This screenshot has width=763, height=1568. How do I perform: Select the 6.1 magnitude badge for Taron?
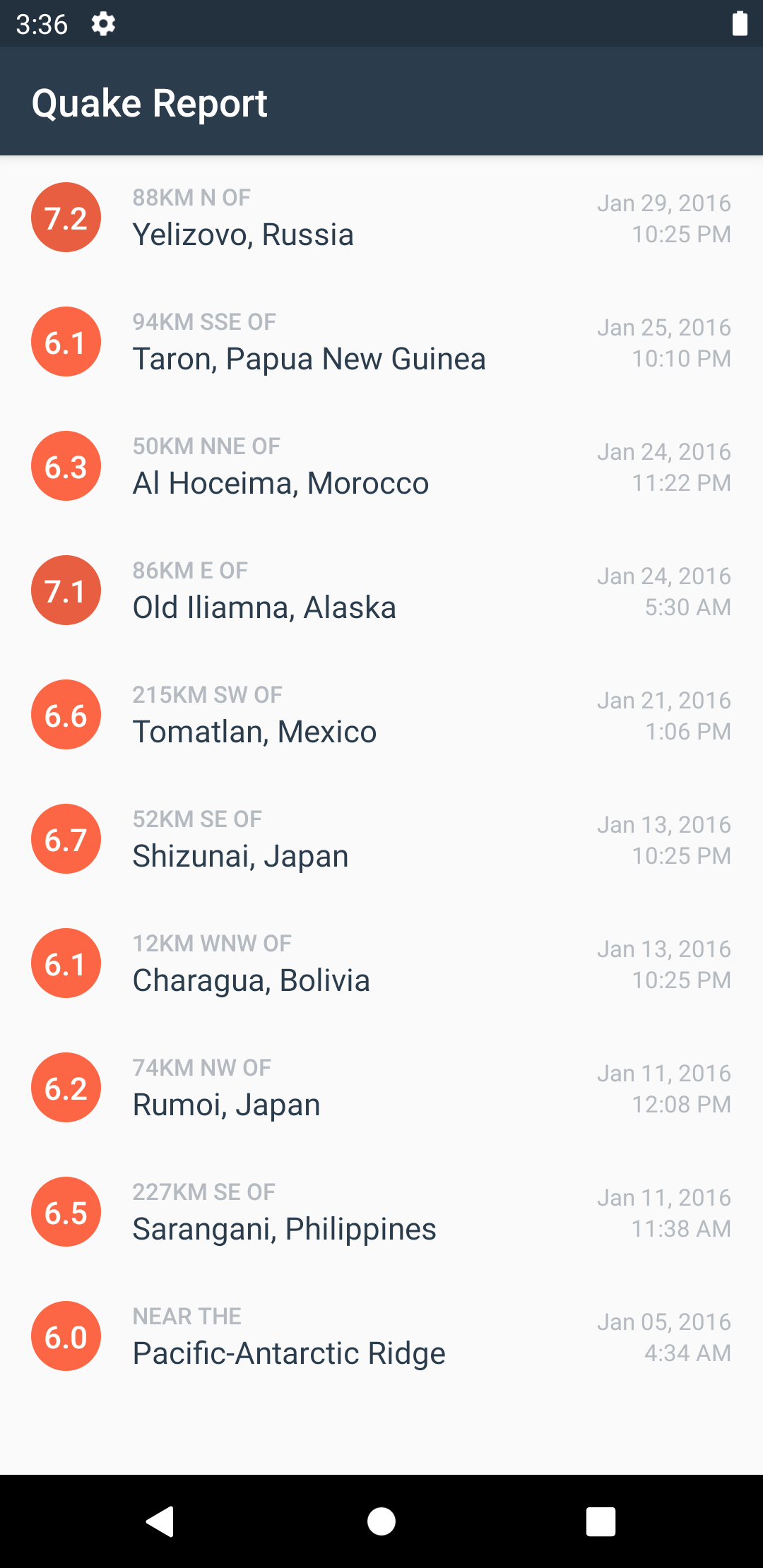[x=66, y=341]
